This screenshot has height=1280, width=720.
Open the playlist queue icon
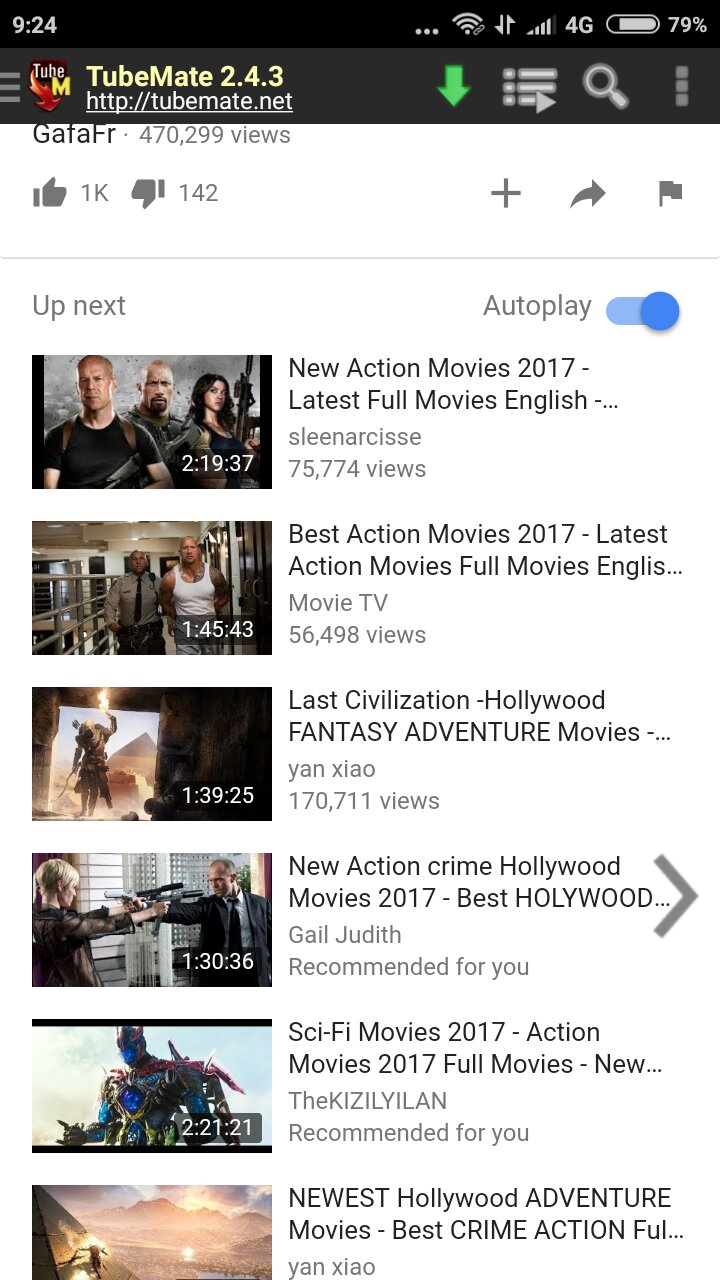(529, 88)
